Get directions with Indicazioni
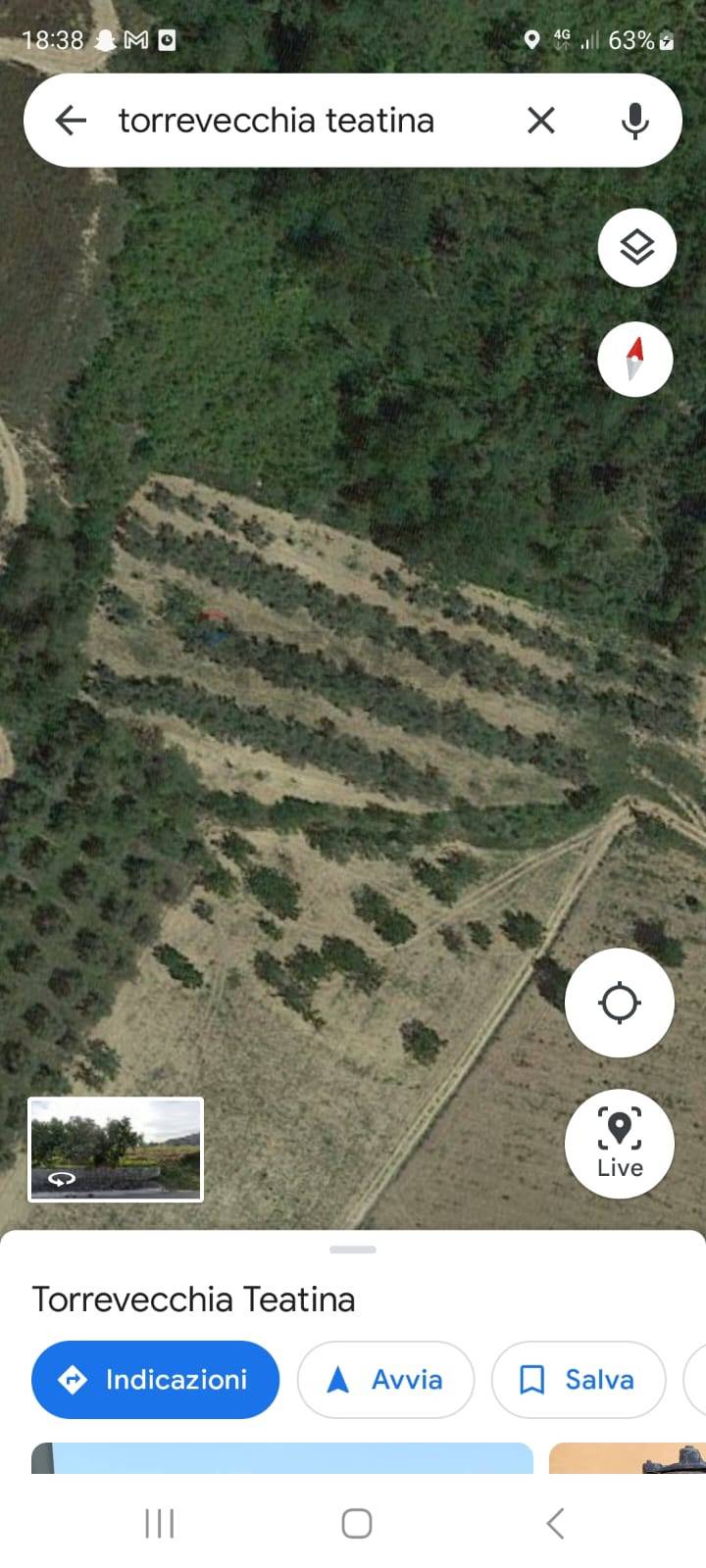 point(155,1380)
